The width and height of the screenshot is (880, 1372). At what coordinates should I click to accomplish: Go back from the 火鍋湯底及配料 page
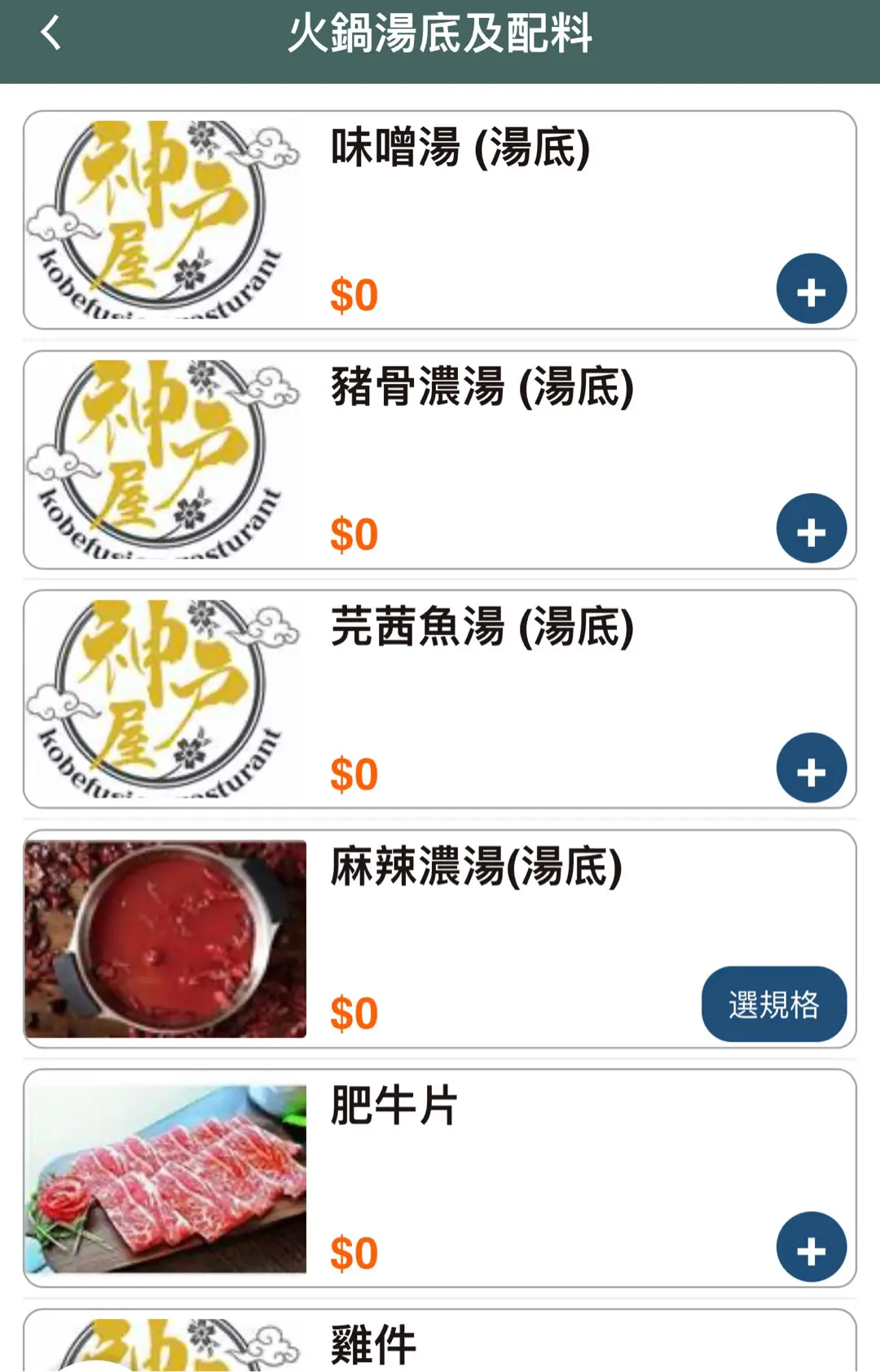coord(51,34)
